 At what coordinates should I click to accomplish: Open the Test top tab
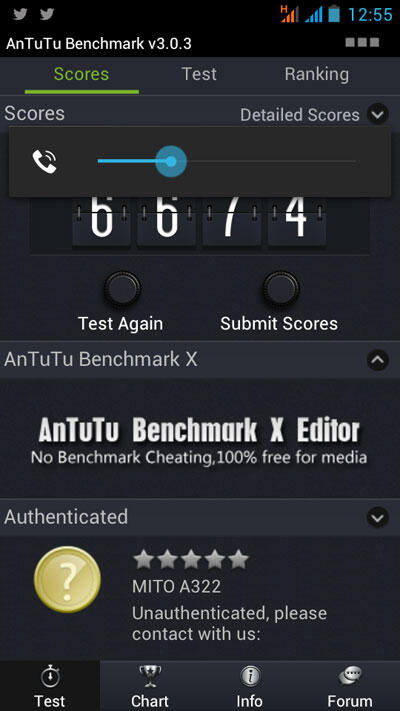[199, 74]
